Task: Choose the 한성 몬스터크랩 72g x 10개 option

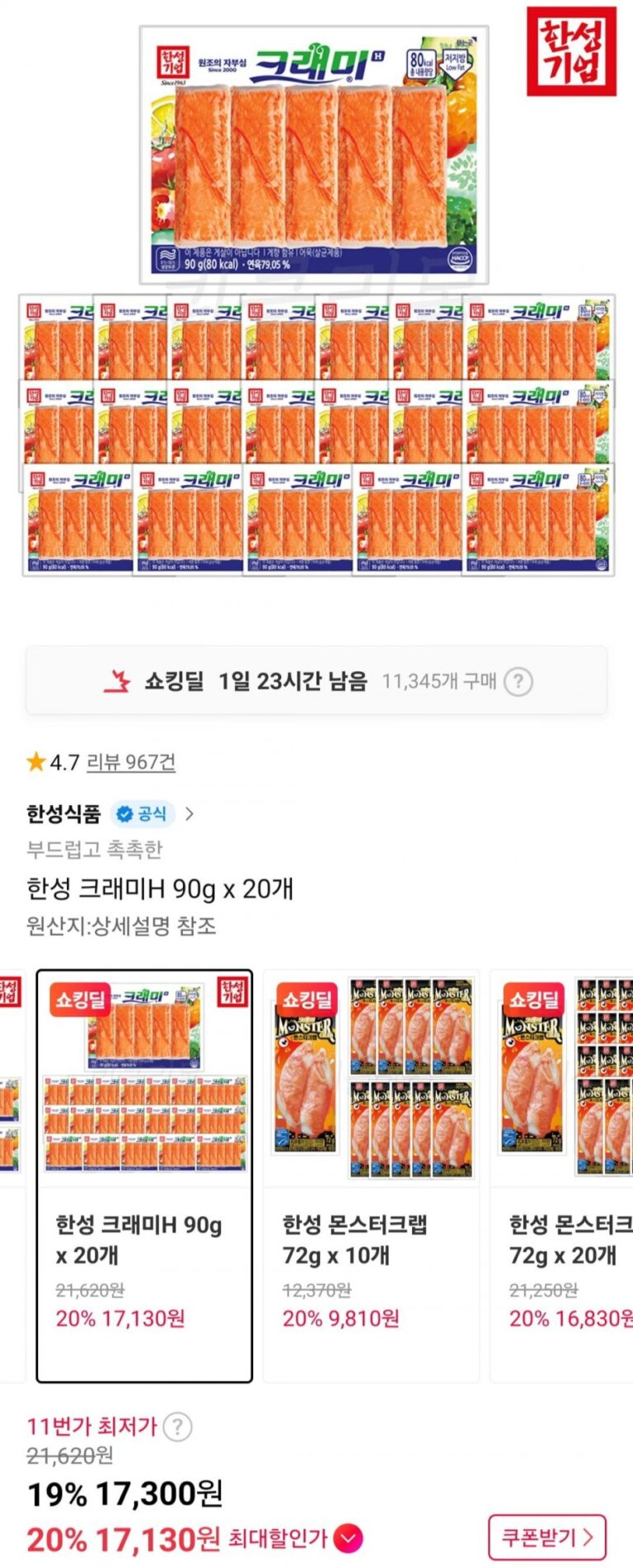Action: [x=371, y=1176]
